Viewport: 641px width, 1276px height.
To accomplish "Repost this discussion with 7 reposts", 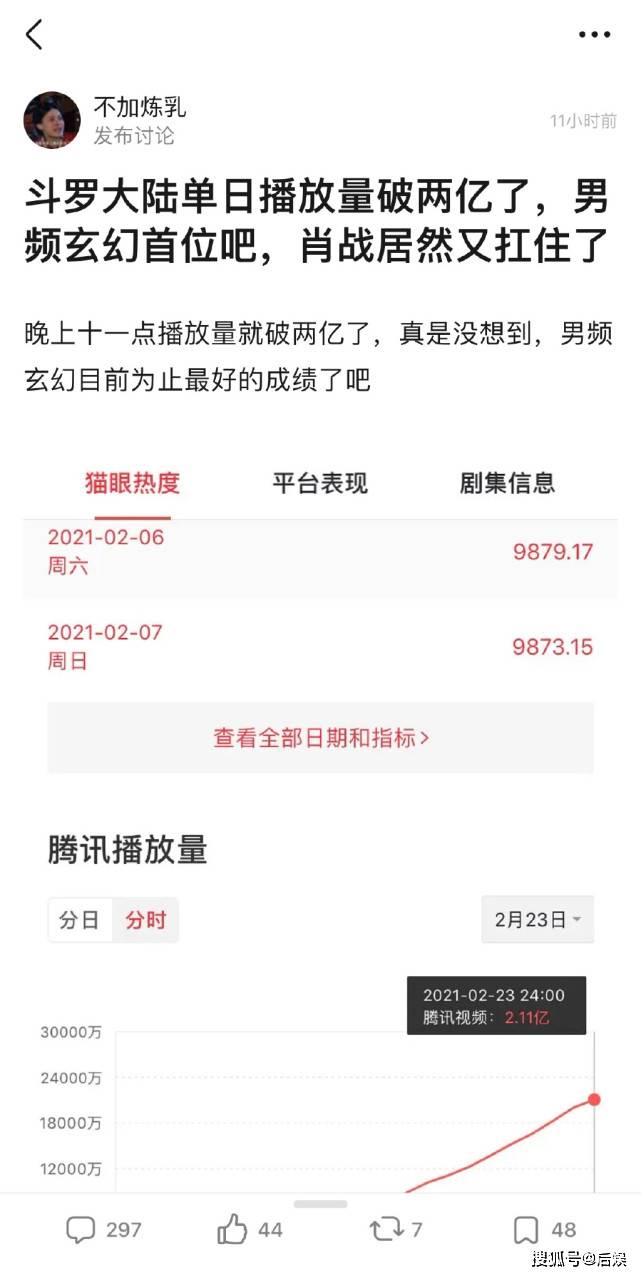I will click(395, 1229).
